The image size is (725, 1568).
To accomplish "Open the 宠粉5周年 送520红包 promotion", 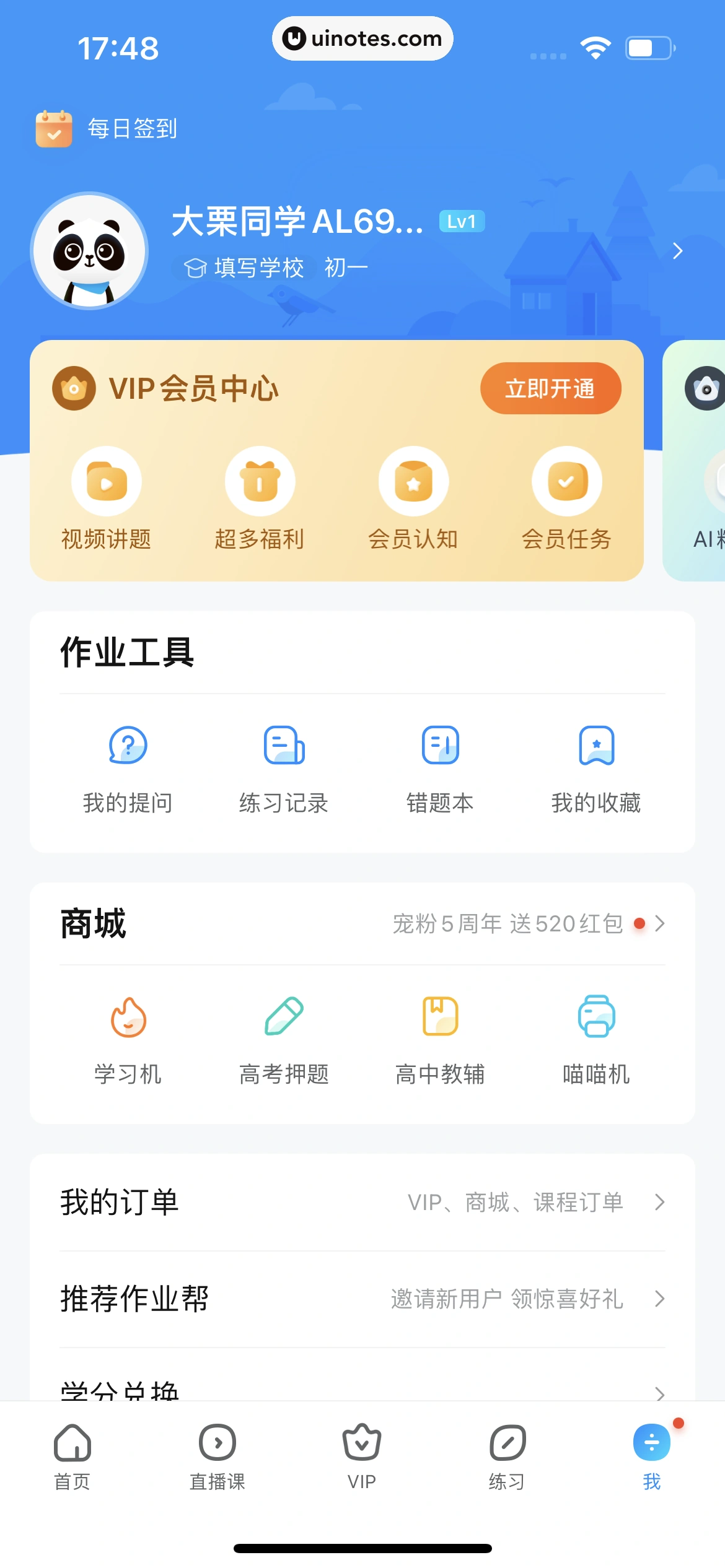I will 527,923.
